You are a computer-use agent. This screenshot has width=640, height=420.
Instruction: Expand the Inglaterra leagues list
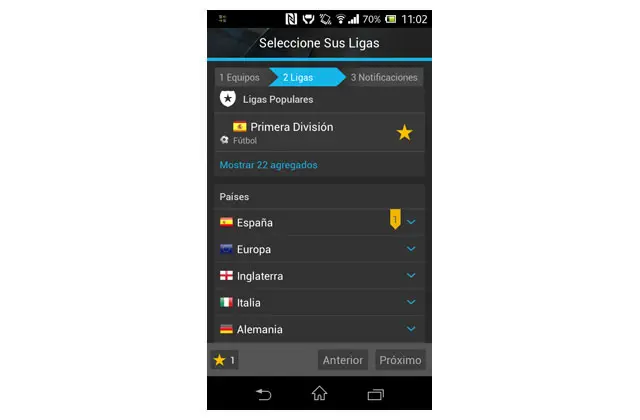click(411, 276)
